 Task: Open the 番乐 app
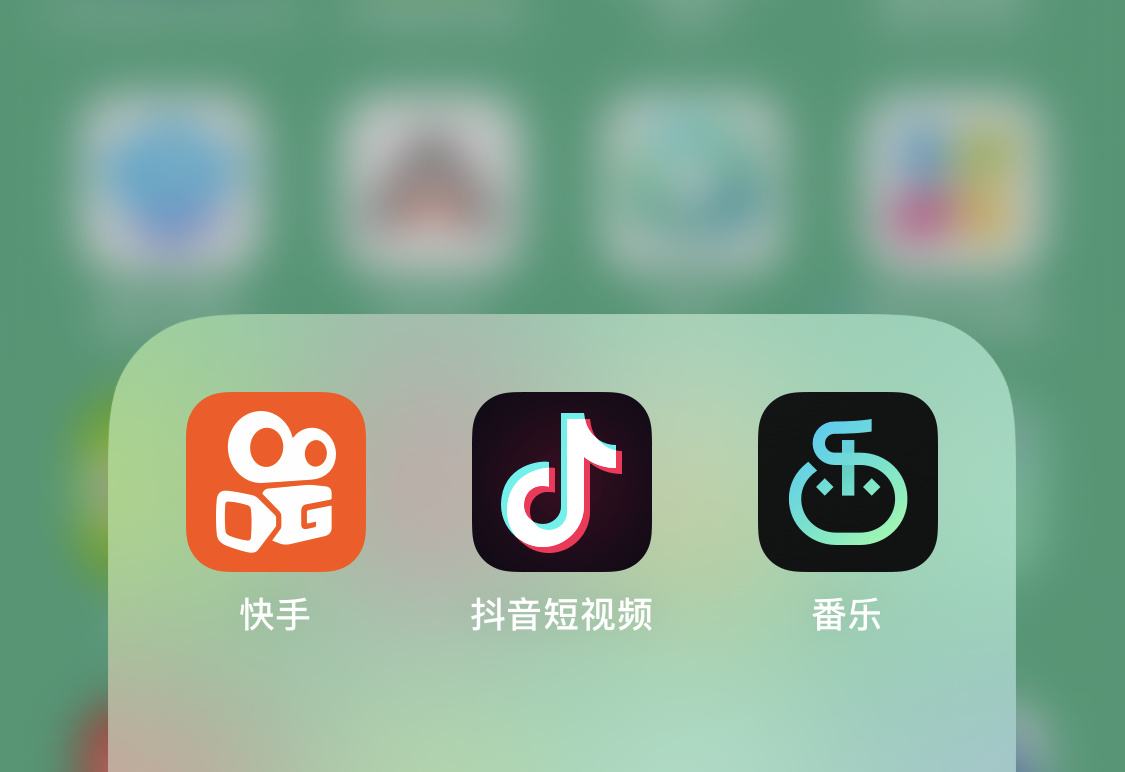(x=847, y=482)
